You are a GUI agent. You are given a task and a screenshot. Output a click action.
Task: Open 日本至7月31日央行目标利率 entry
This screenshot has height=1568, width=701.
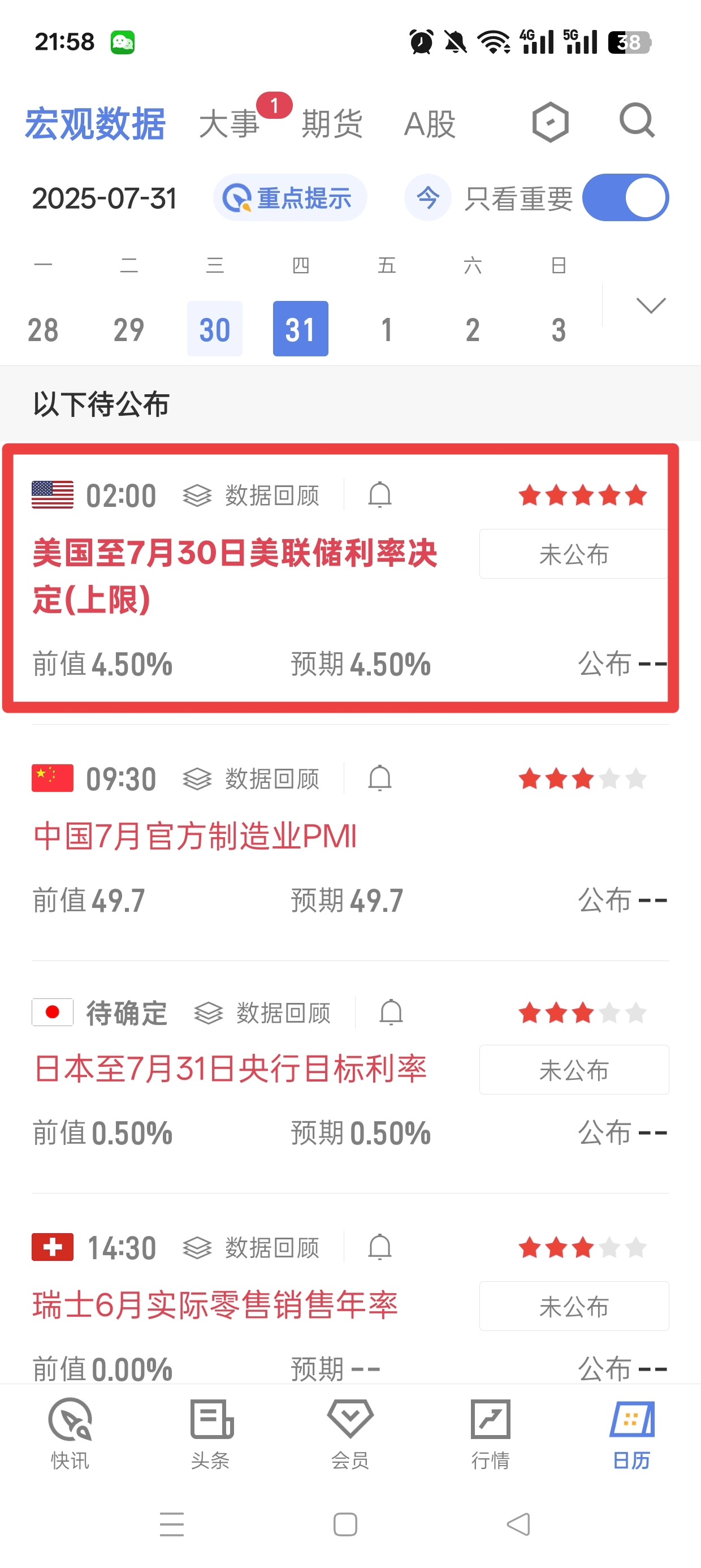click(230, 1069)
